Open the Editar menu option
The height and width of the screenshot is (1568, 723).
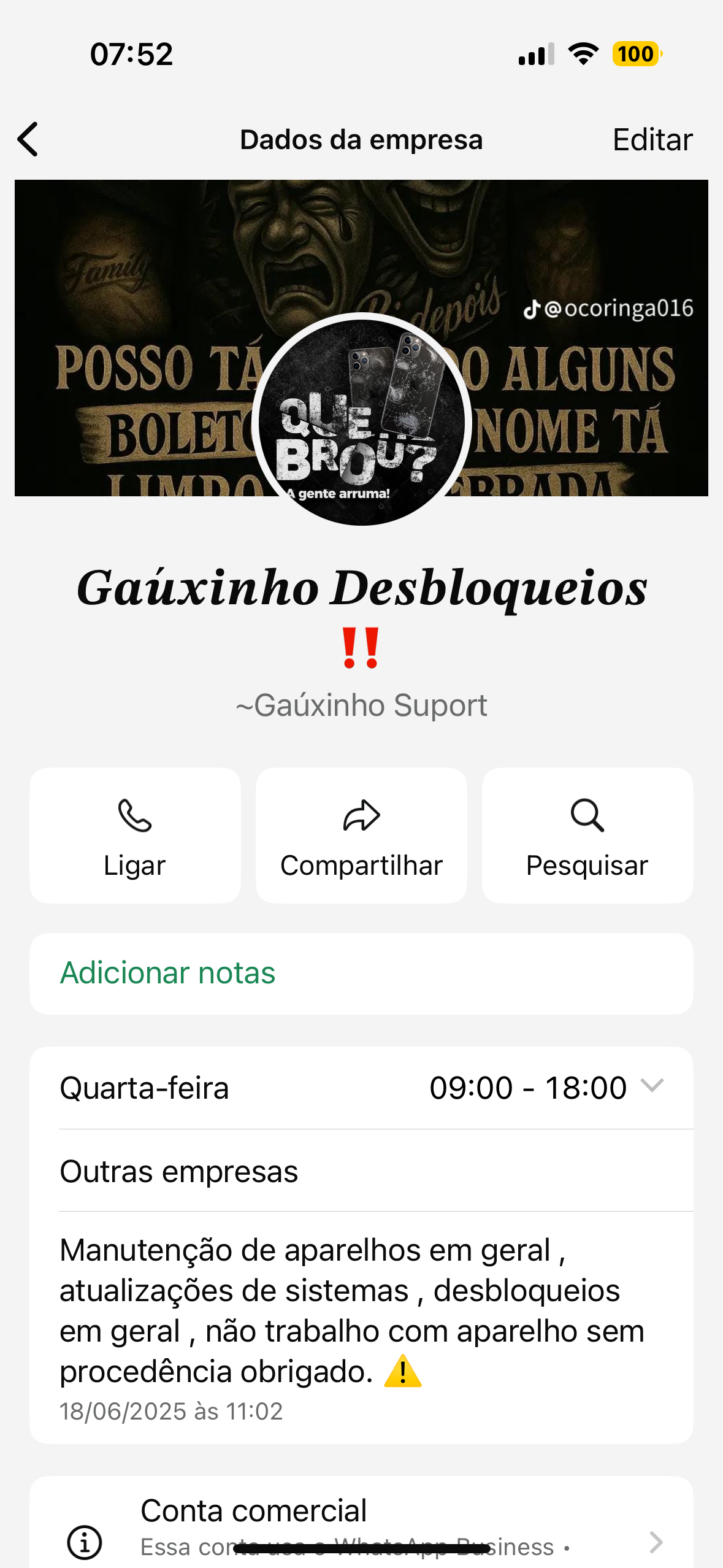(652, 139)
